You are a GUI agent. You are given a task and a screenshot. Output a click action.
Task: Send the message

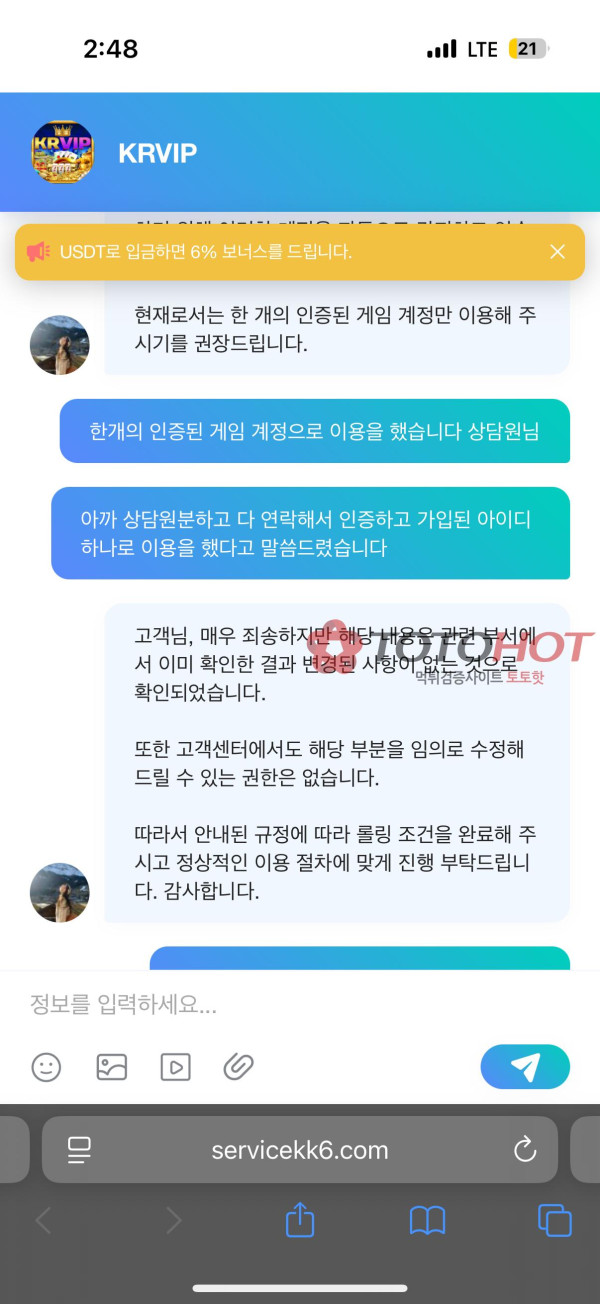525,1067
